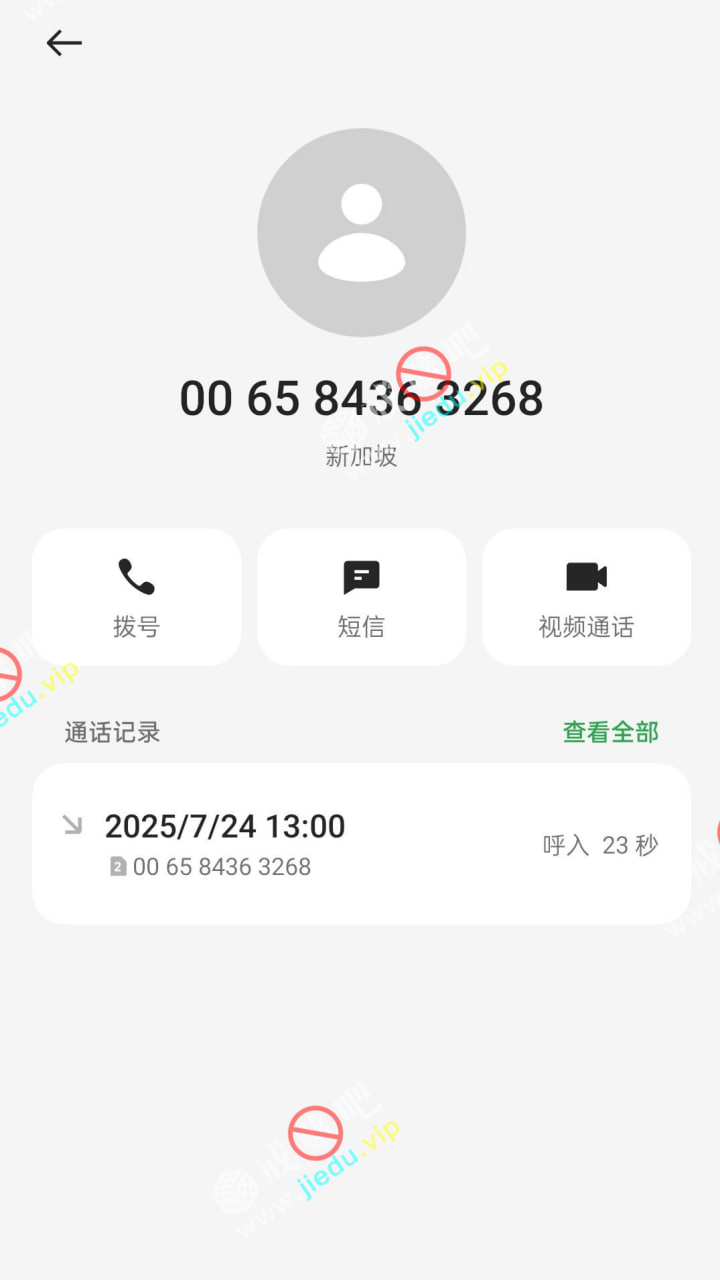Start a 视频通话 video call
Screen dimensions: 720x1280
[x=586, y=597]
